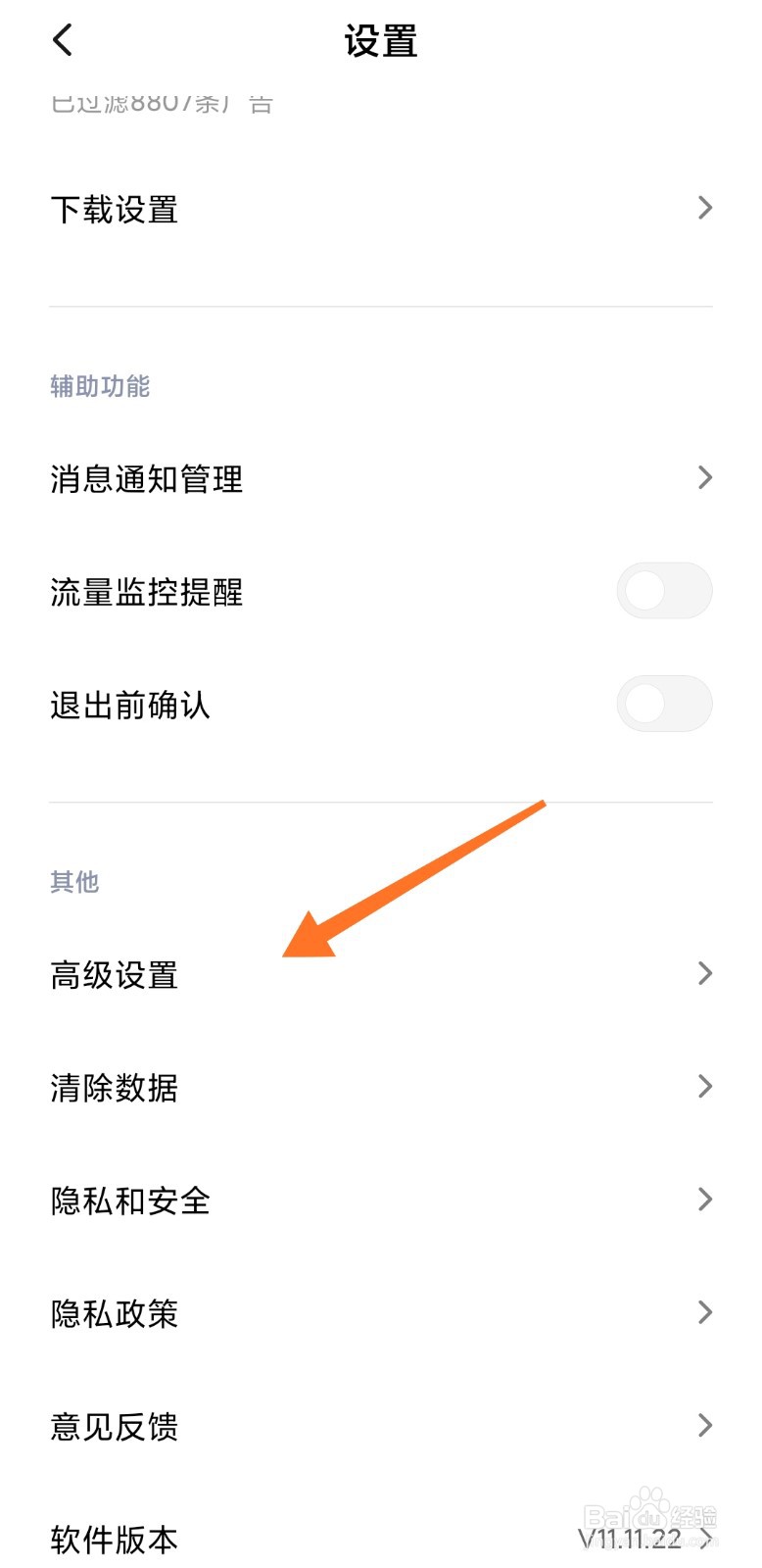Open 隐私和安全 privacy and security
Screen dimensions: 762x1568
129,1200
